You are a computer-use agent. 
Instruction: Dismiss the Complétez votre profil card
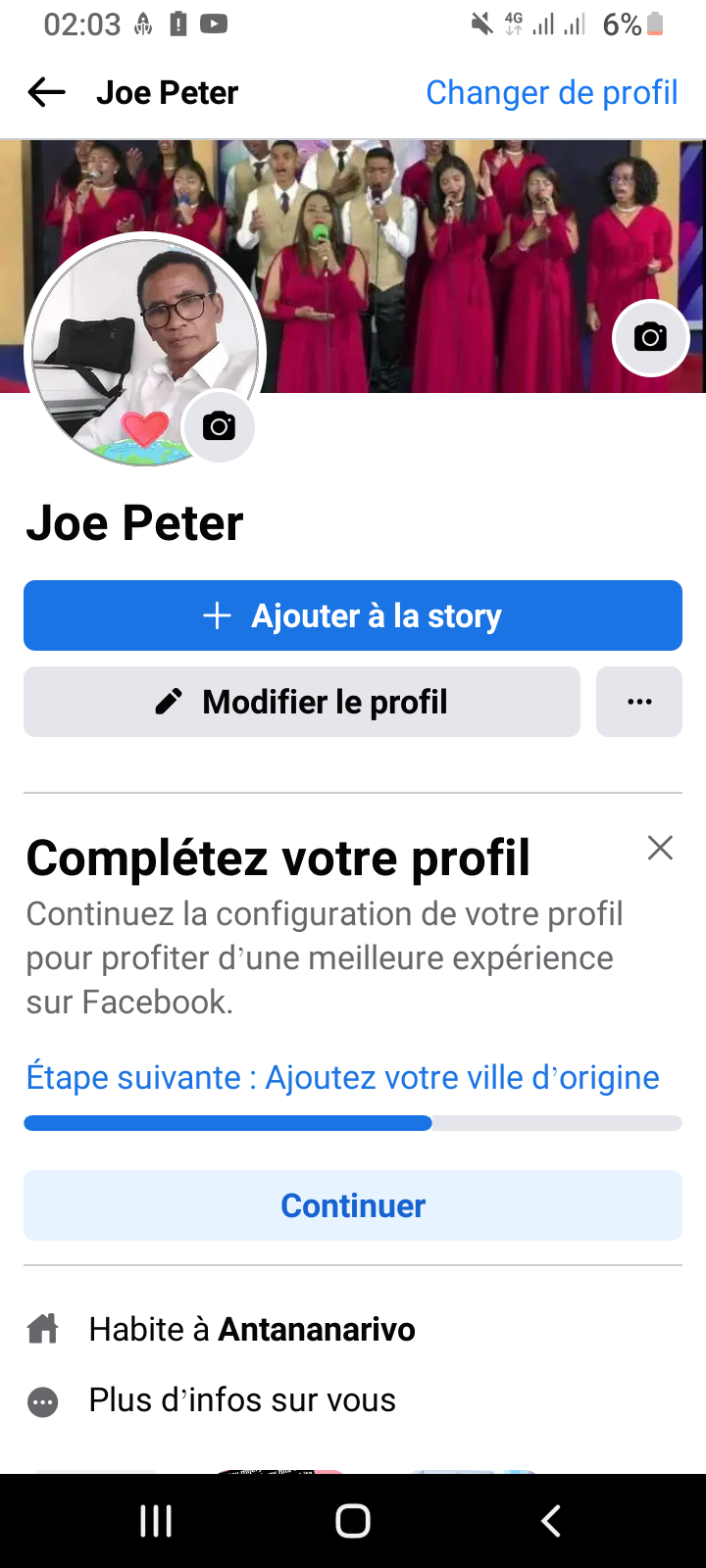tap(660, 848)
